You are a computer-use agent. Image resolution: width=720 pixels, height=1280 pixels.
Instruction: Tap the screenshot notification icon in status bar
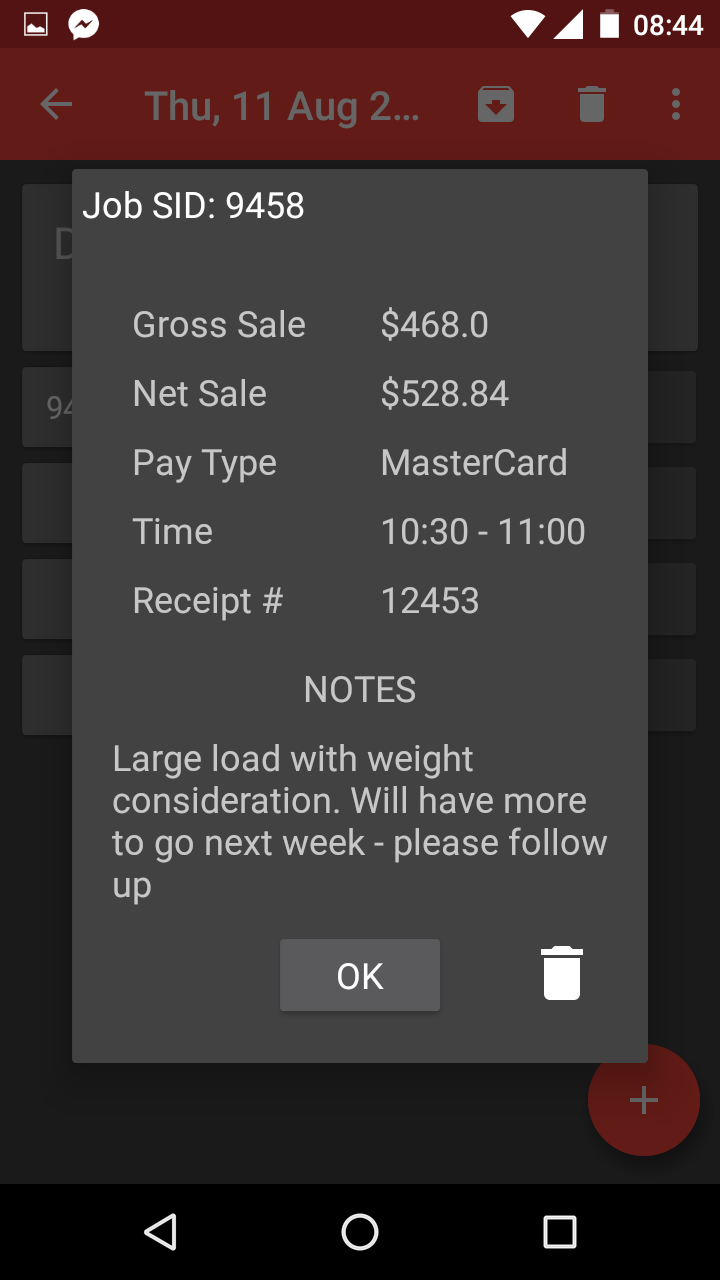tap(36, 23)
